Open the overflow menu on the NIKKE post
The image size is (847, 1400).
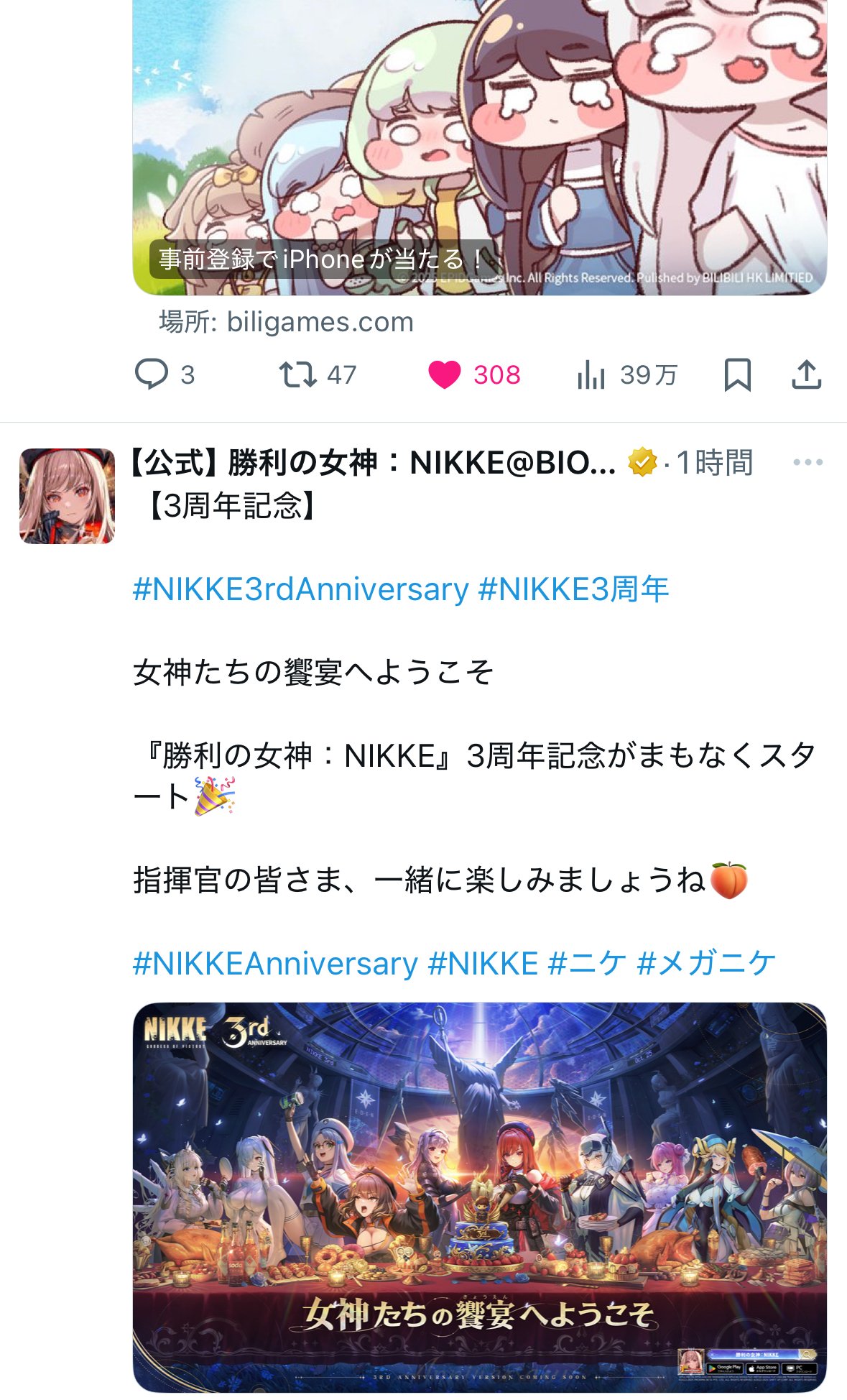807,462
